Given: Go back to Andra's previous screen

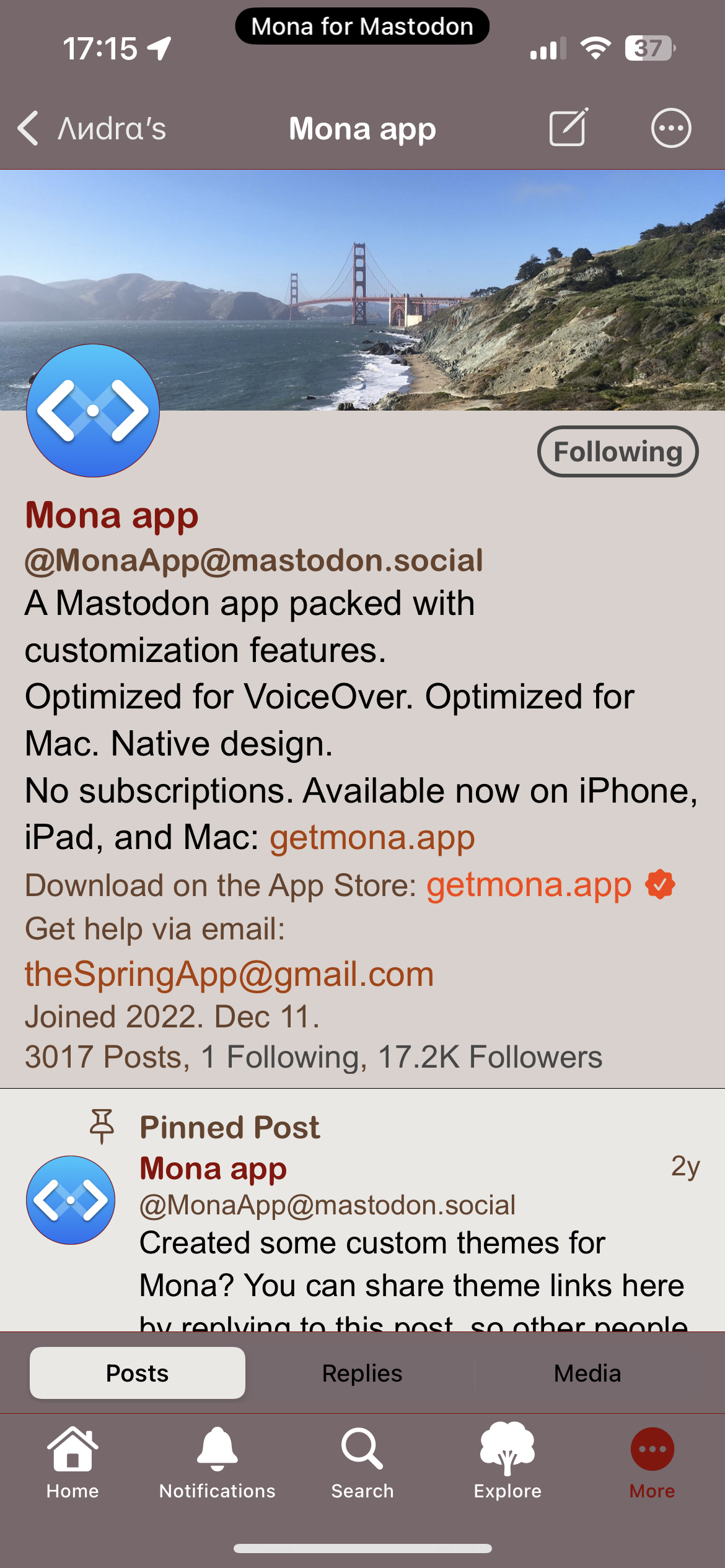Looking at the screenshot, I should tap(92, 129).
